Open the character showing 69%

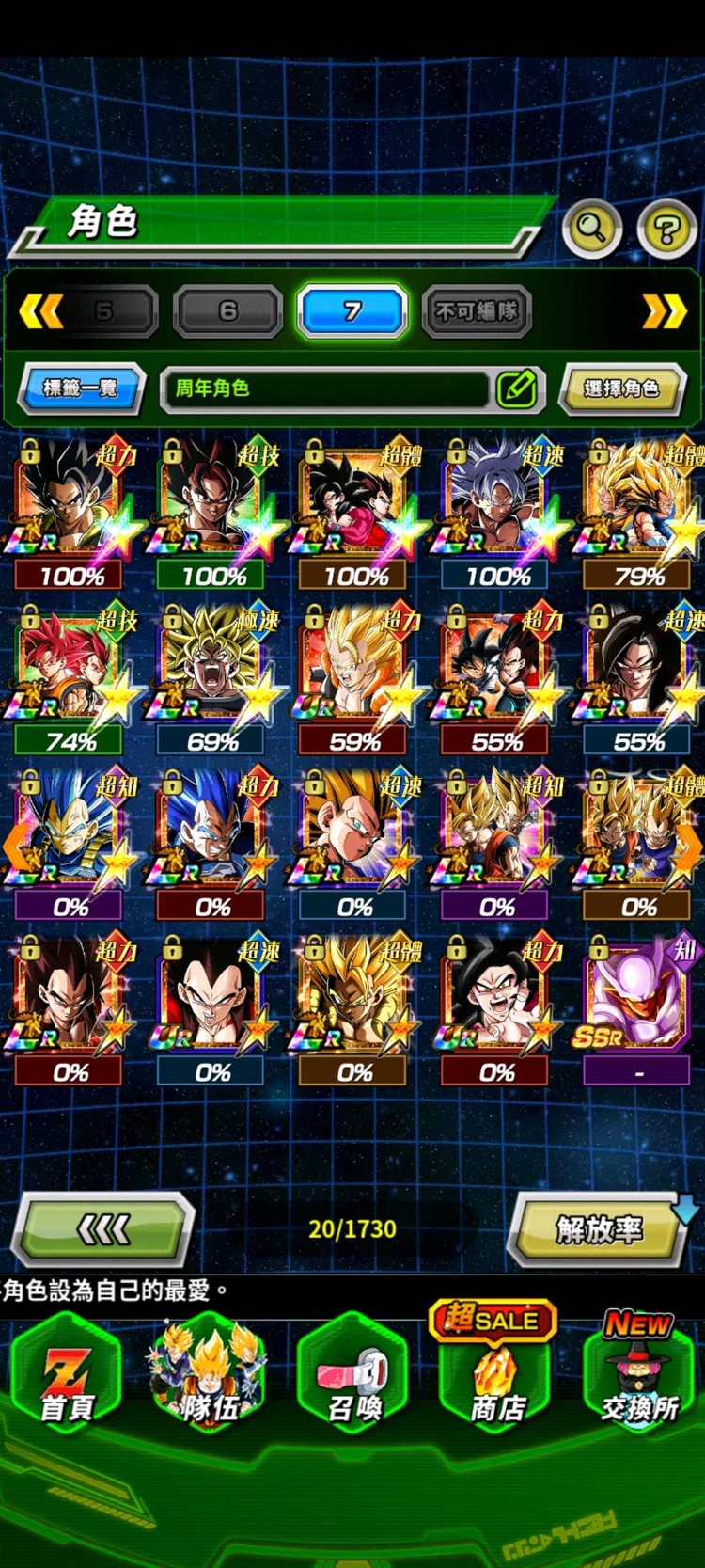[212, 673]
